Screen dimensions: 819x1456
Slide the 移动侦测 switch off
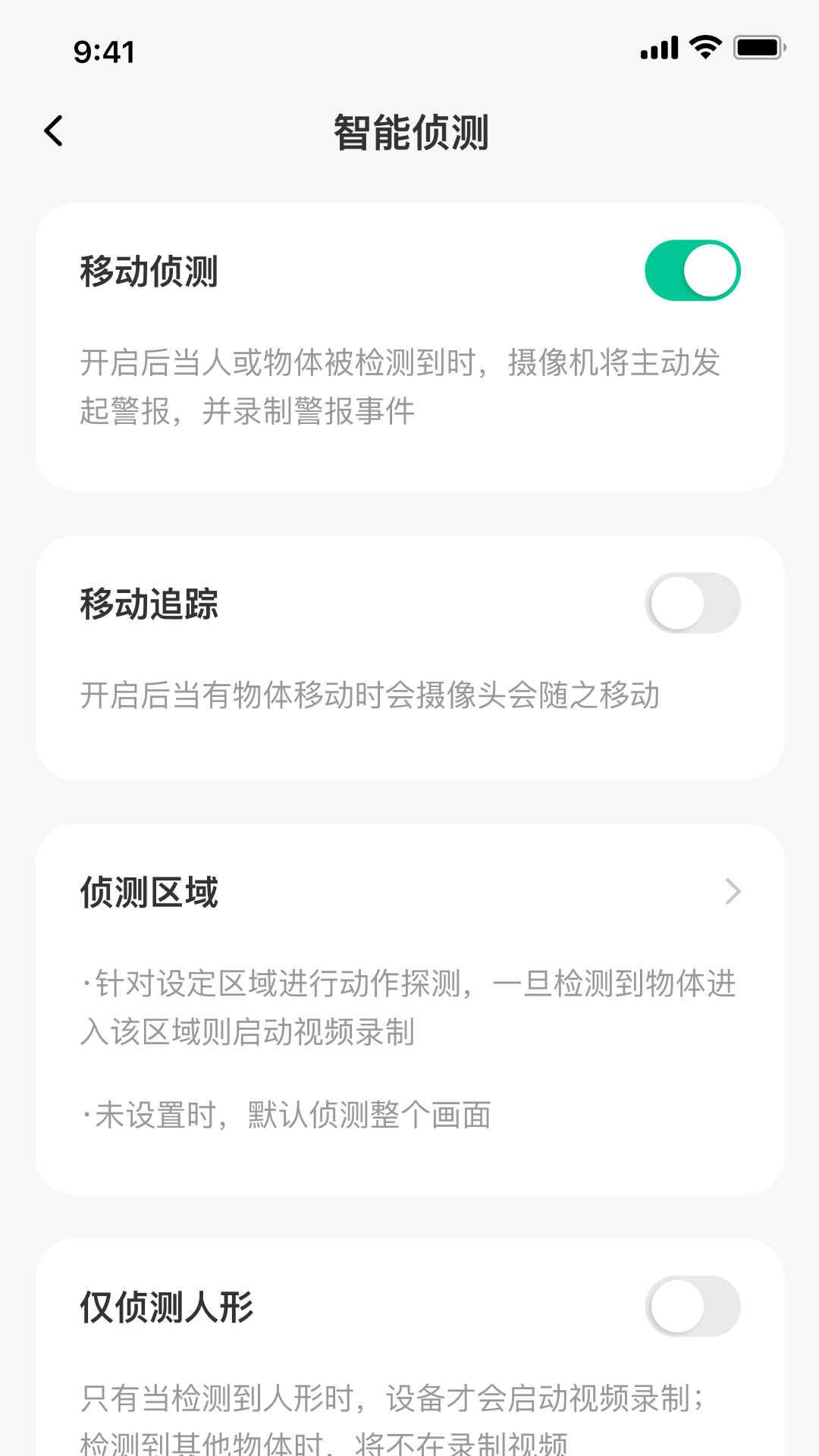[692, 269]
